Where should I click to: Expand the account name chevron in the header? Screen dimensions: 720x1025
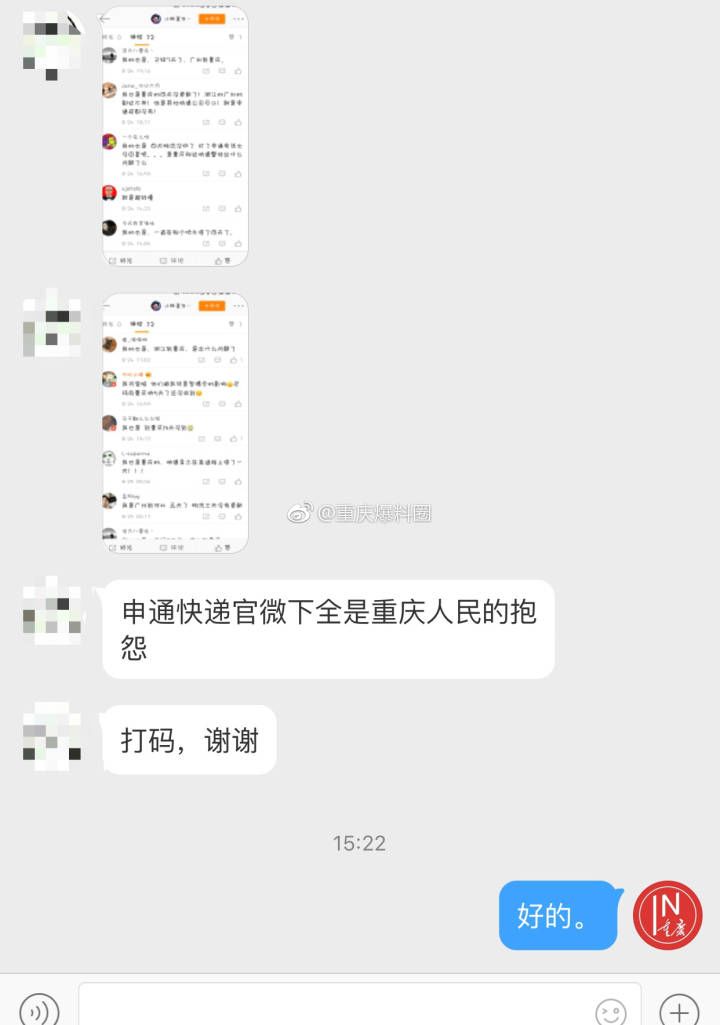tap(189, 18)
